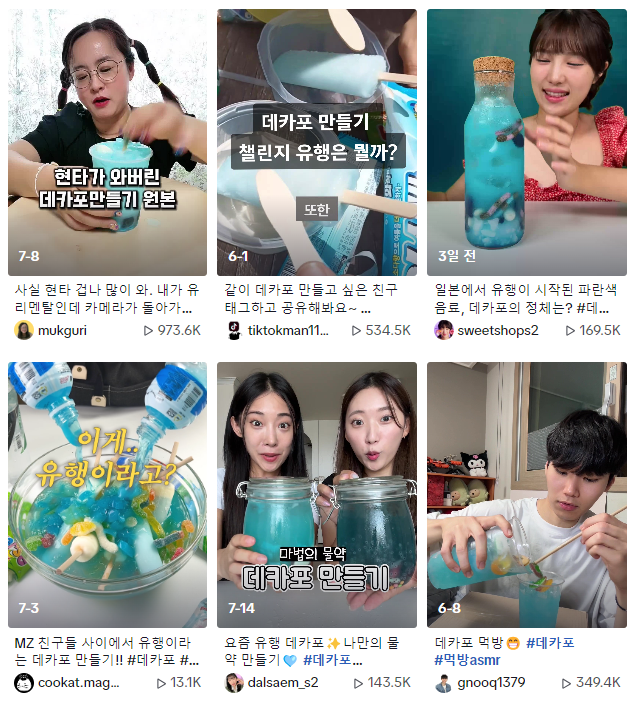This screenshot has height=708, width=632.
Task: View gnooq1379's profile
Action: click(492, 683)
